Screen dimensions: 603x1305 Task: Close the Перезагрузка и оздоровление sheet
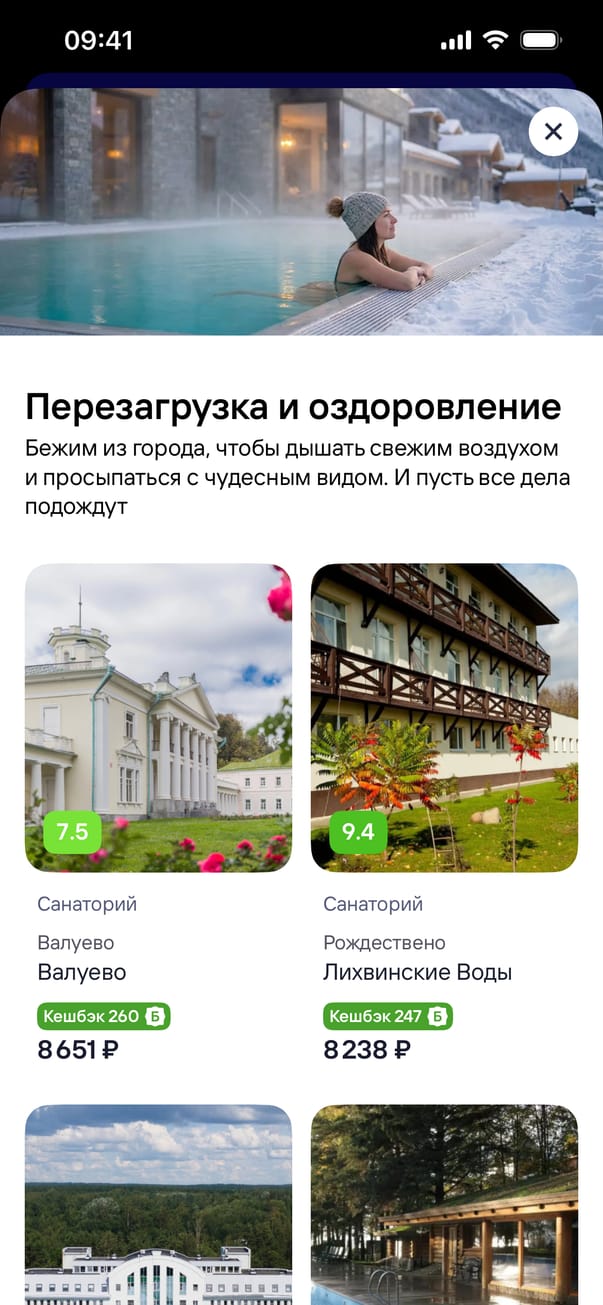click(553, 131)
